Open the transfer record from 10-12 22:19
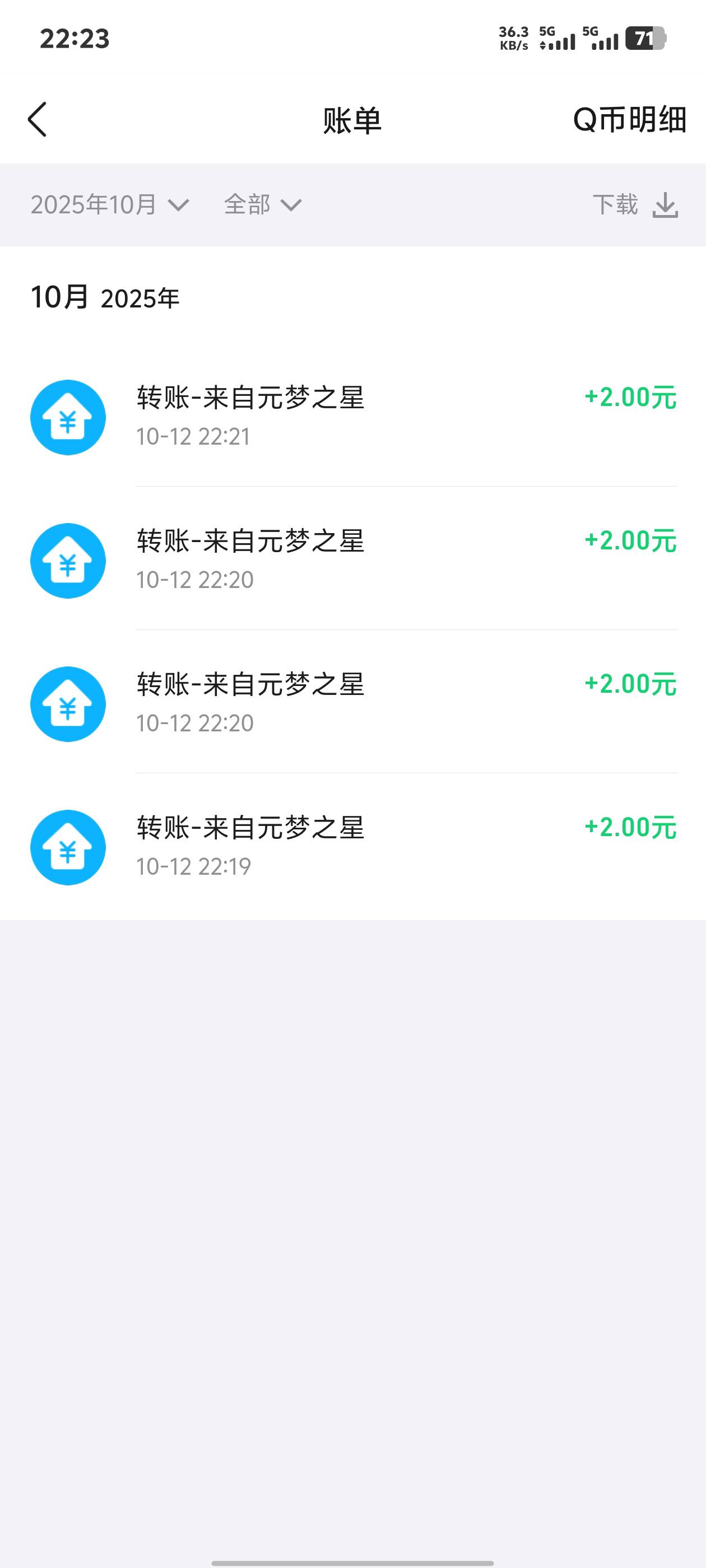Viewport: 706px width, 1568px height. tap(354, 847)
